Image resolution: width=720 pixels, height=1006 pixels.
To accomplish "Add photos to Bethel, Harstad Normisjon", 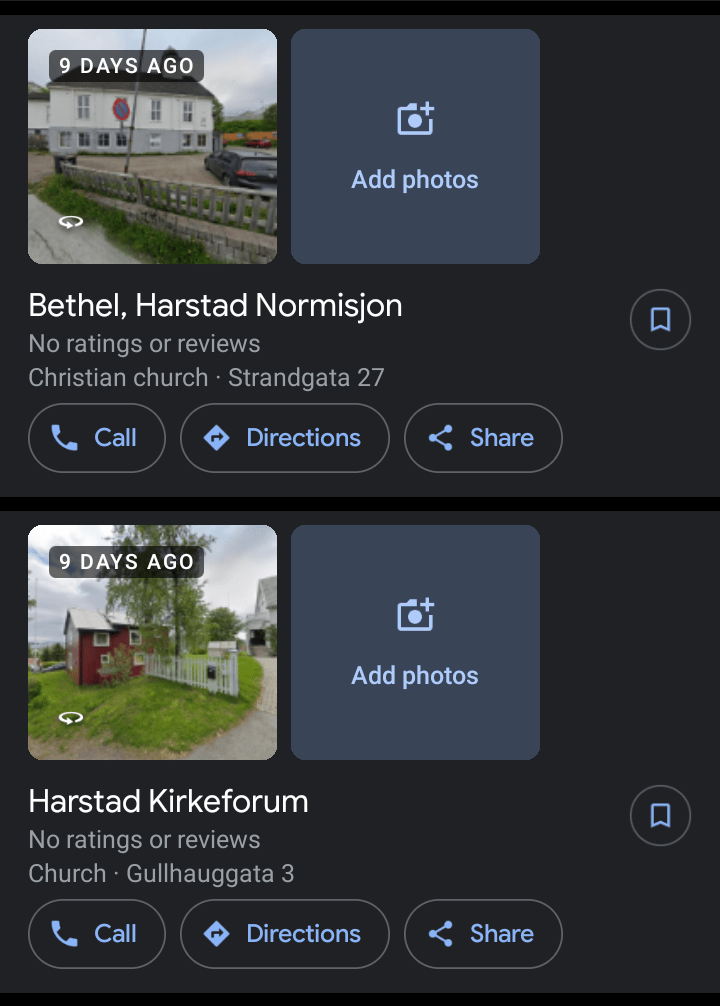I will pyautogui.click(x=415, y=146).
